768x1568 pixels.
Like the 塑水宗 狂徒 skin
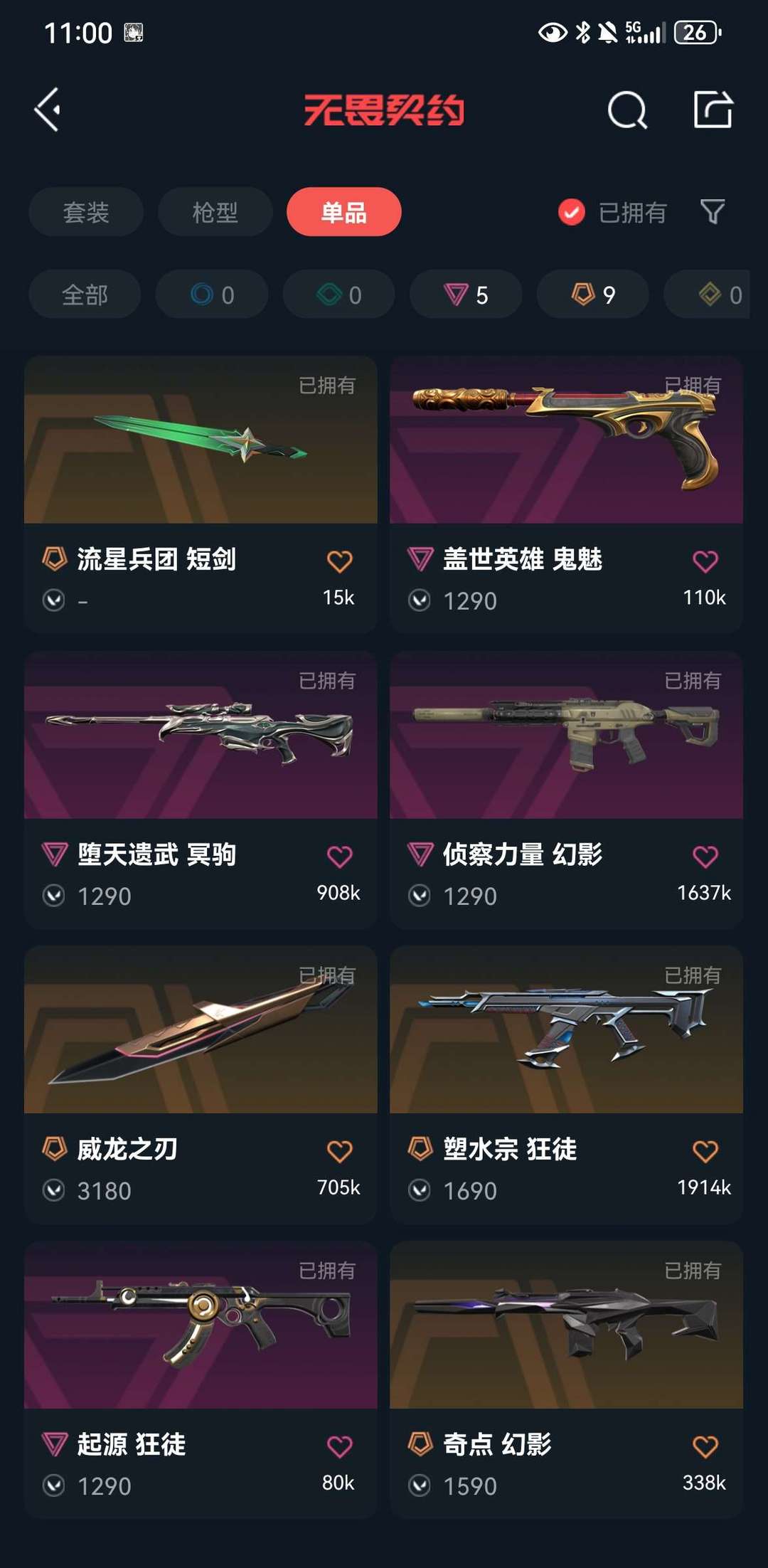[705, 1152]
